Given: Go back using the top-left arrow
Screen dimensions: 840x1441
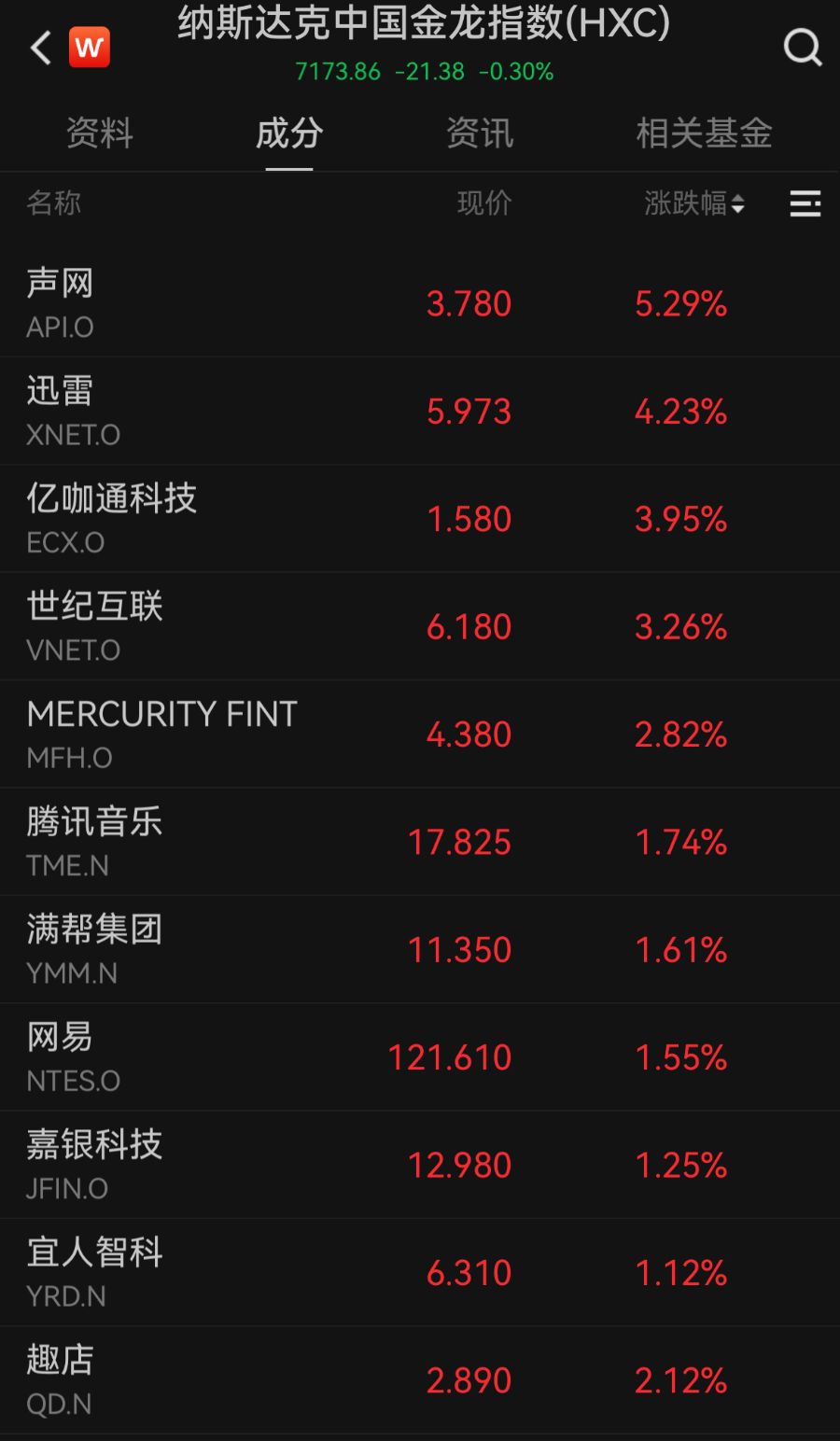Looking at the screenshot, I should coord(40,48).
